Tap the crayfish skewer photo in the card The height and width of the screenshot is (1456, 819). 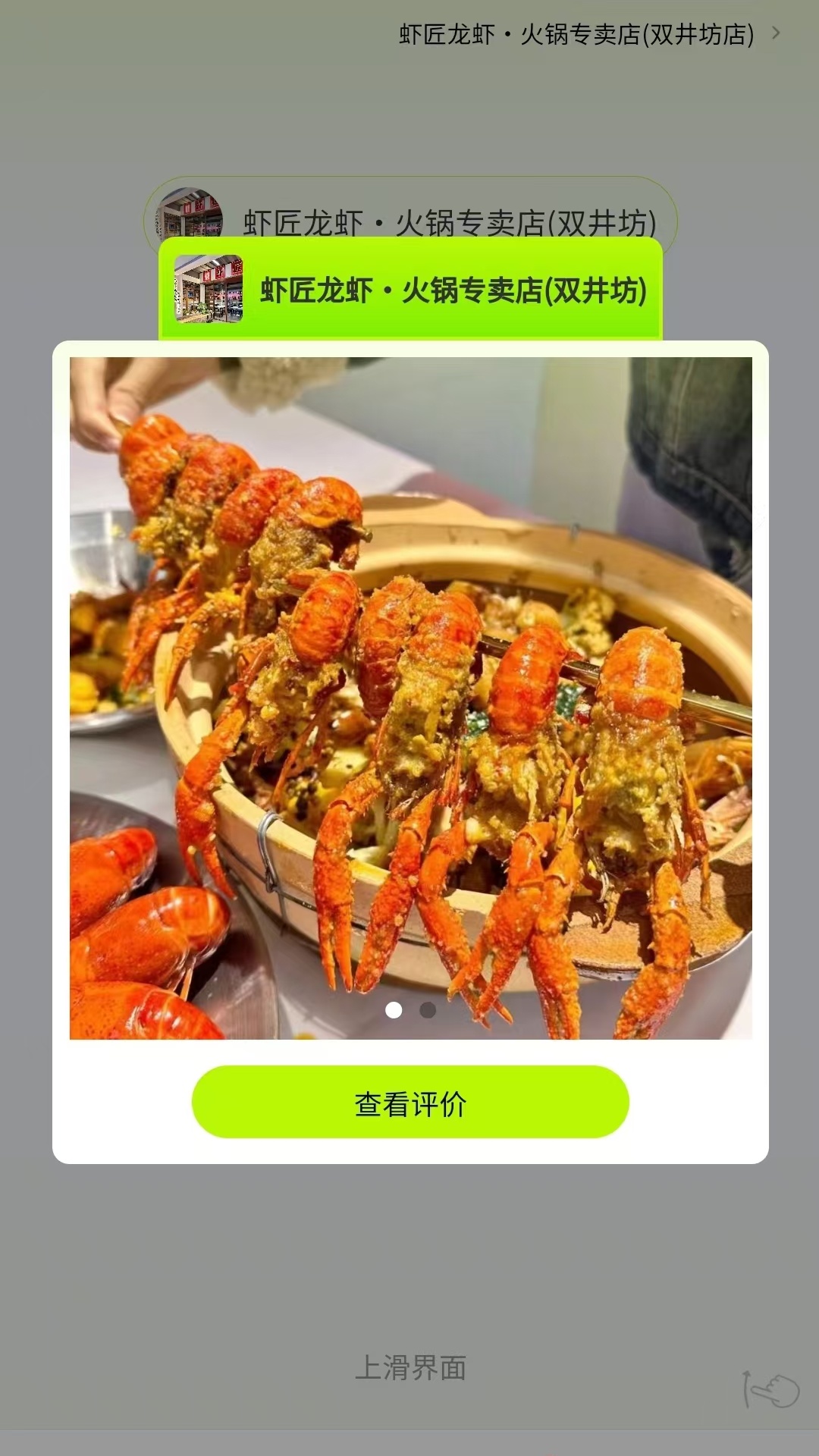(x=409, y=698)
